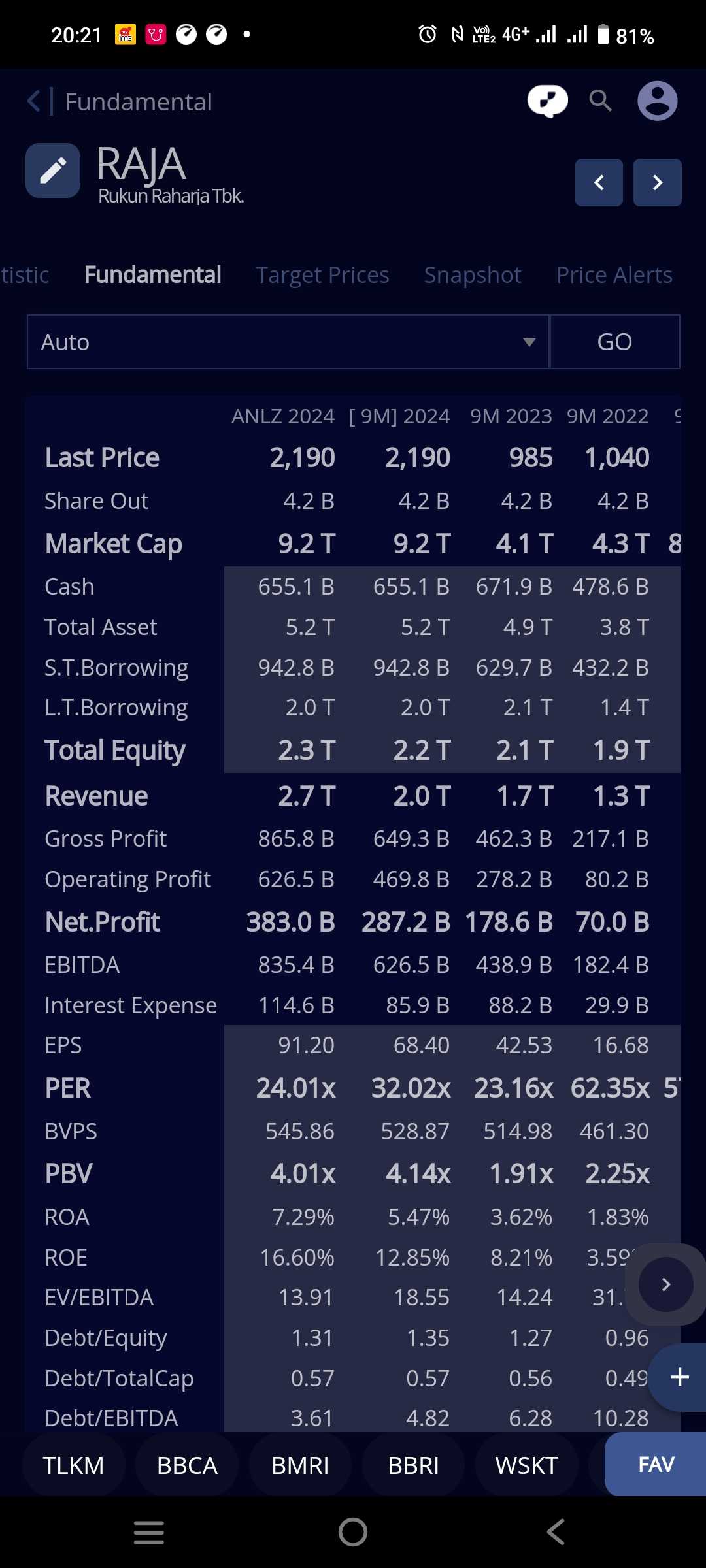Tap the floating plus button
This screenshot has height=1568, width=706.
[679, 1377]
